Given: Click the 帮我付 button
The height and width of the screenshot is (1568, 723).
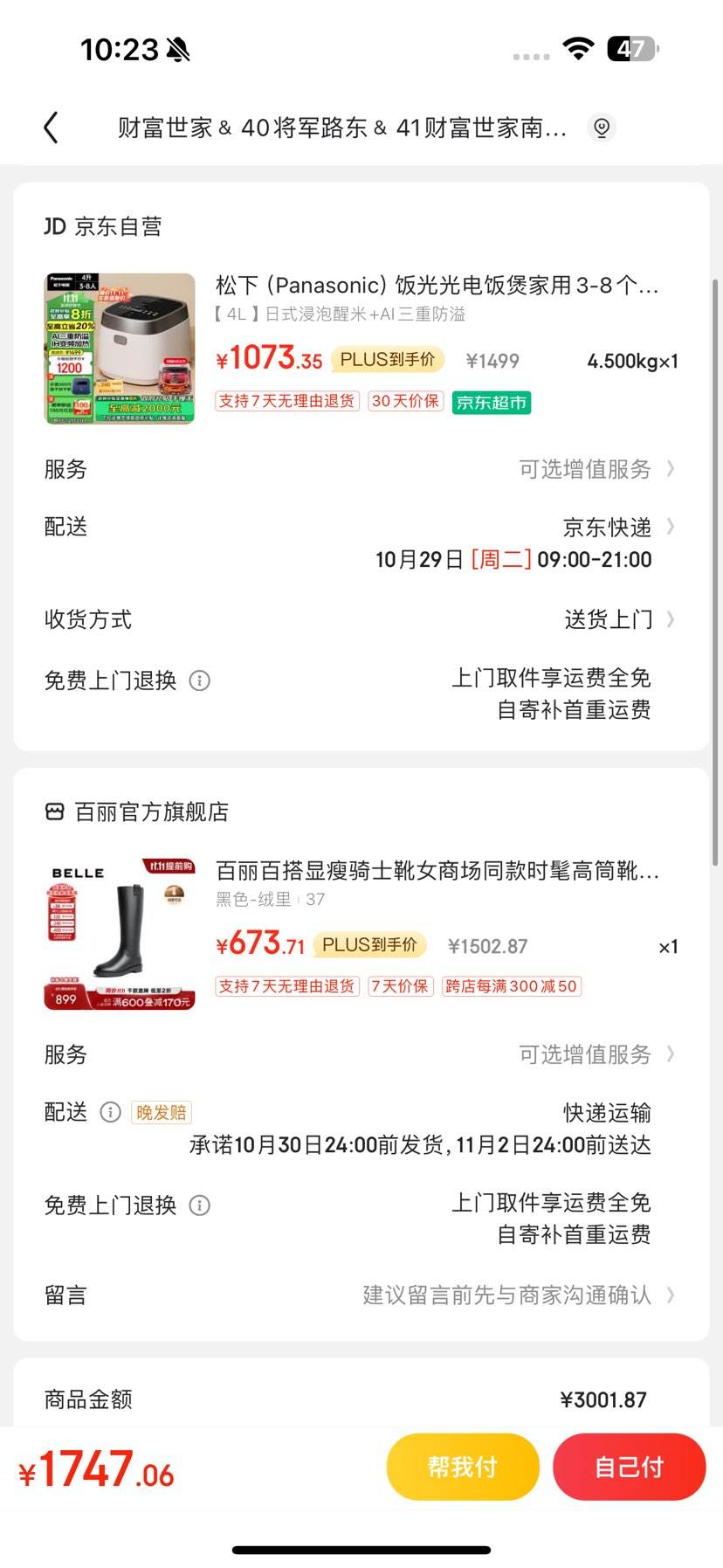Looking at the screenshot, I should click(463, 1468).
